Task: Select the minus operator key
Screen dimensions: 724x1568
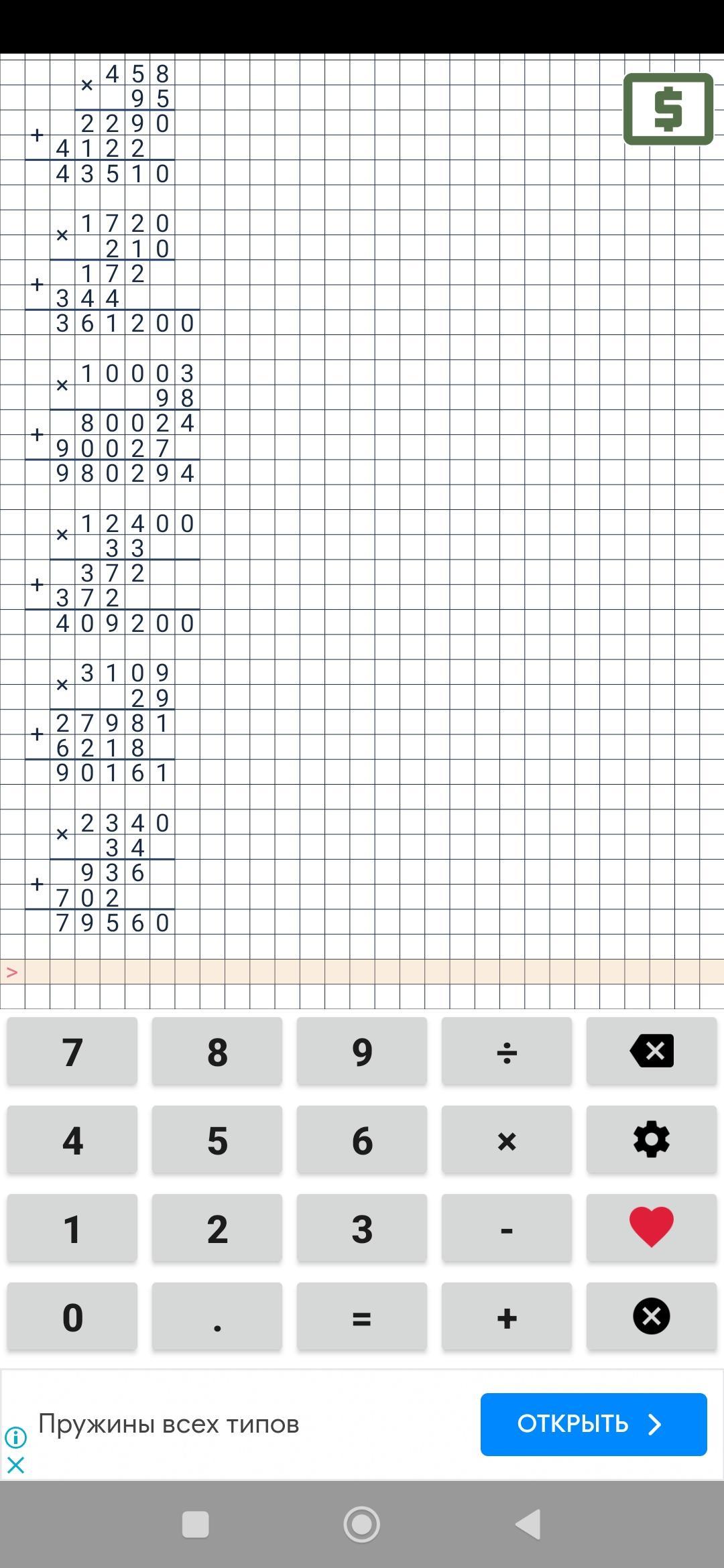Action: tap(507, 1228)
